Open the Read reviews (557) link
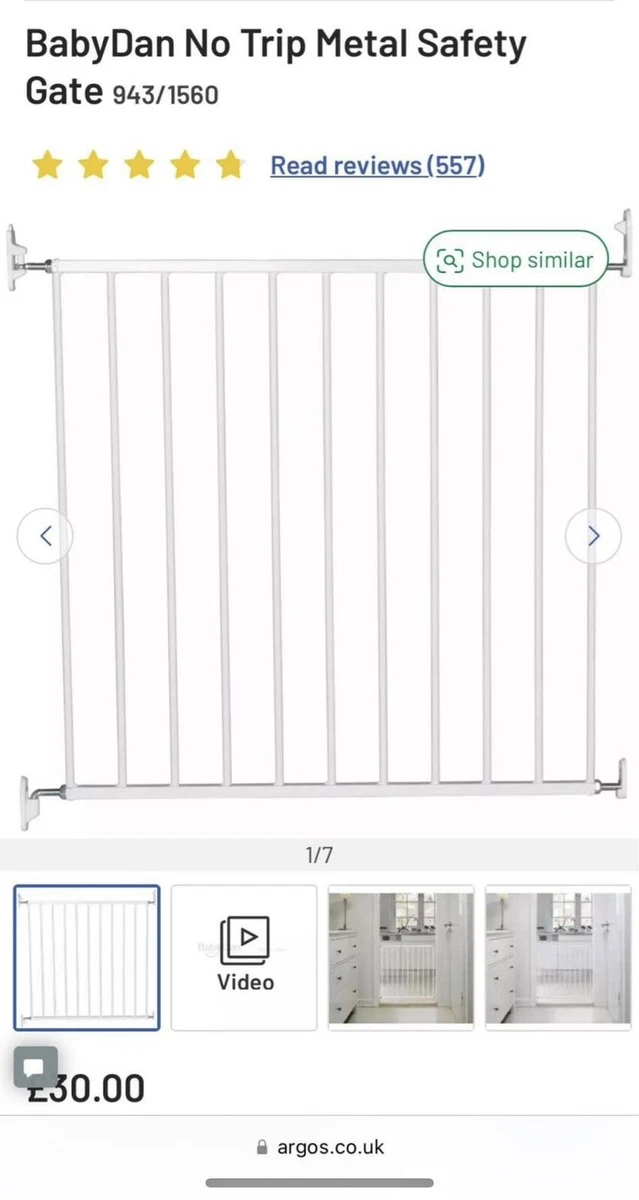Screen dimensions: 639x1200 [x=377, y=165]
